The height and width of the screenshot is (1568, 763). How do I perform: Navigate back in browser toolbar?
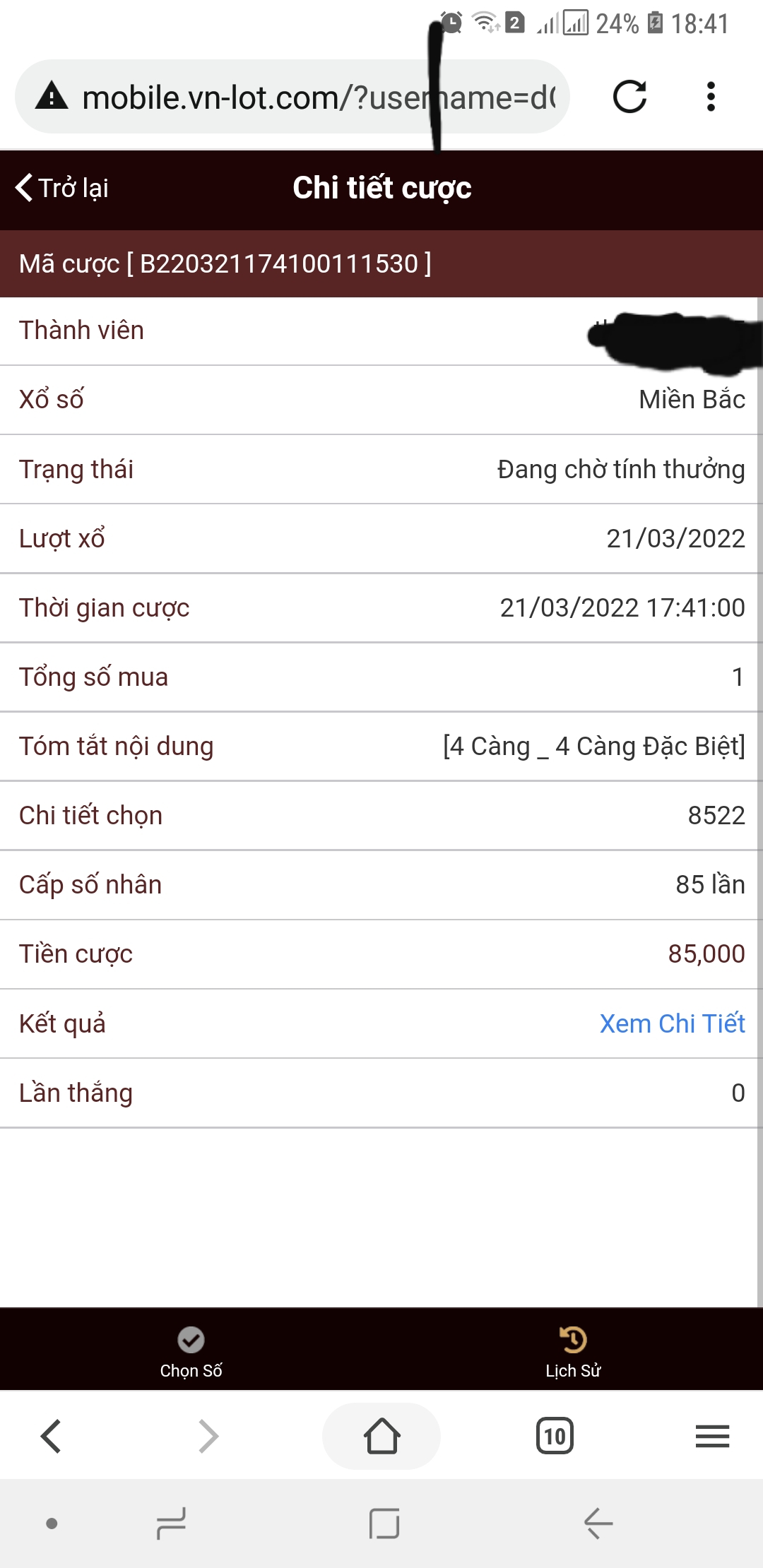[51, 1436]
